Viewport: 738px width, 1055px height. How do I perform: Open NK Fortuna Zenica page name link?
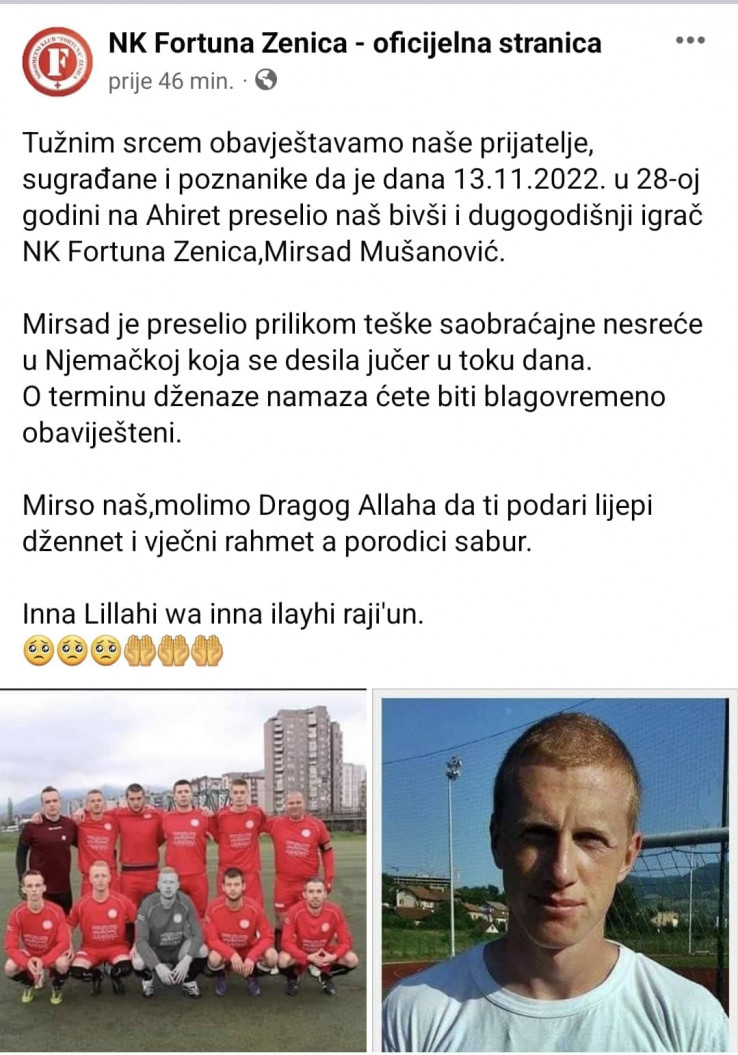pyautogui.click(x=355, y=43)
